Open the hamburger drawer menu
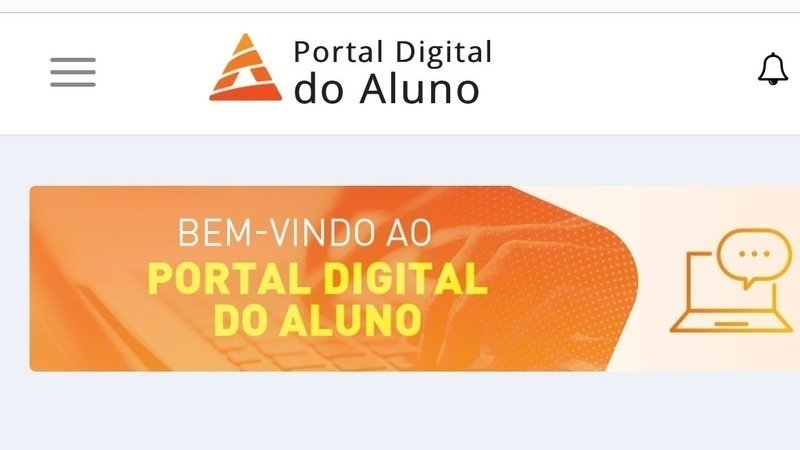Viewport: 800px width, 450px height. pos(73,72)
